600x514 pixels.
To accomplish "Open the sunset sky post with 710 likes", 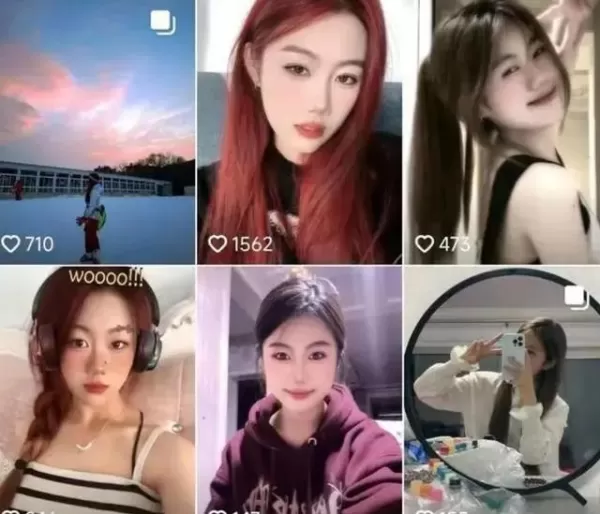I will [97, 130].
